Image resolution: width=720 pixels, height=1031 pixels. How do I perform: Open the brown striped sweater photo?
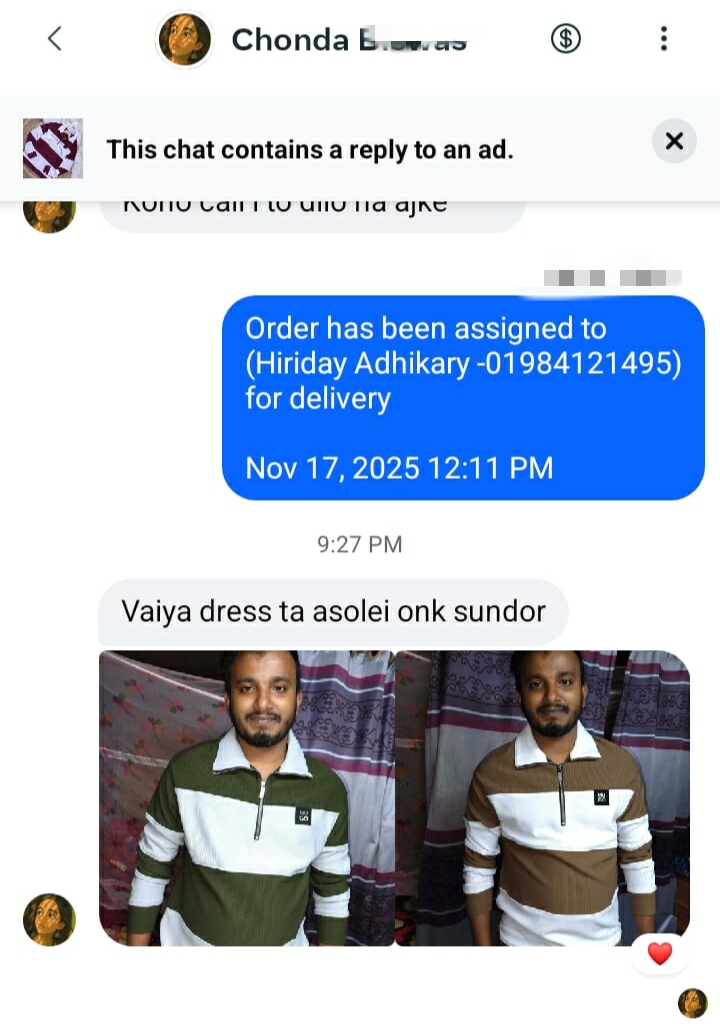(x=543, y=798)
